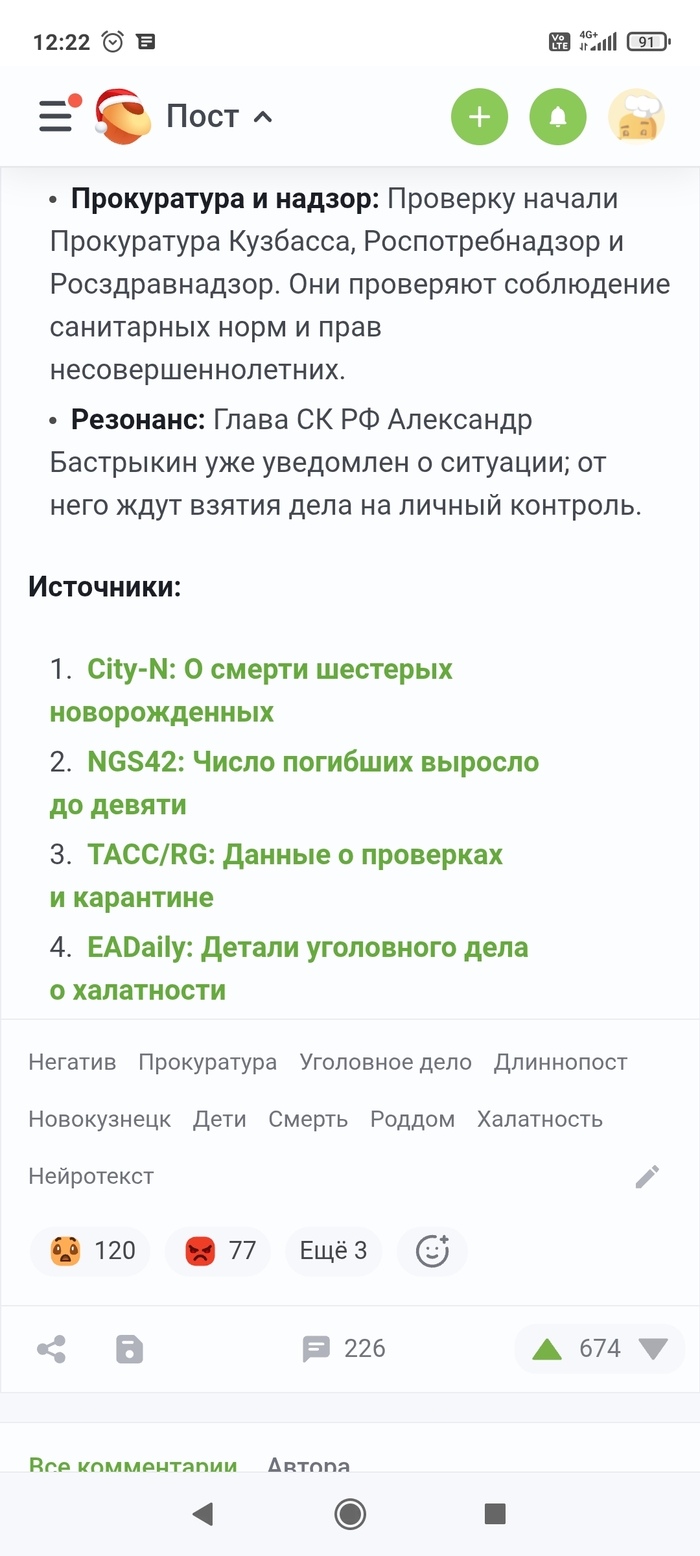Share this post

coord(51,1349)
